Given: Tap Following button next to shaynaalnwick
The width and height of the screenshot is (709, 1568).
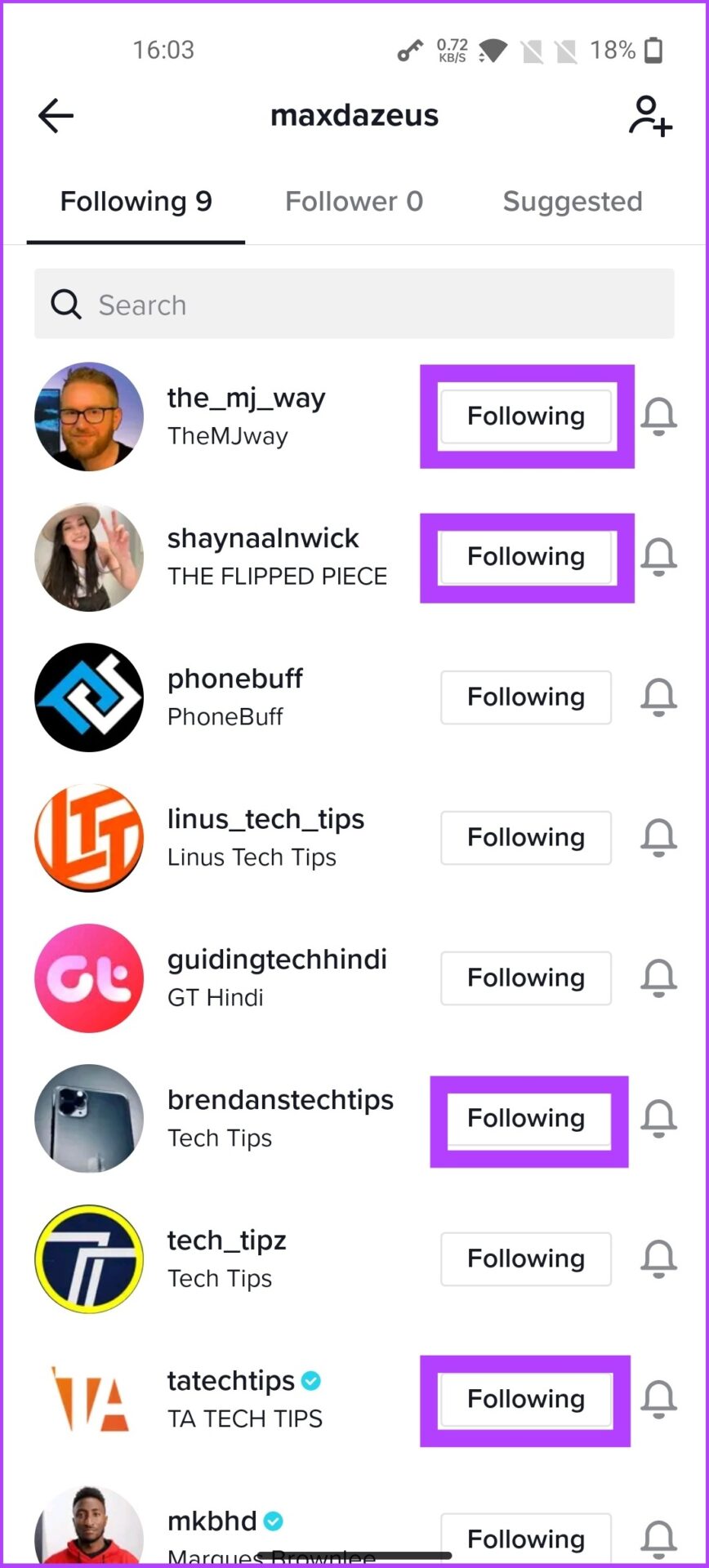Looking at the screenshot, I should [526, 557].
